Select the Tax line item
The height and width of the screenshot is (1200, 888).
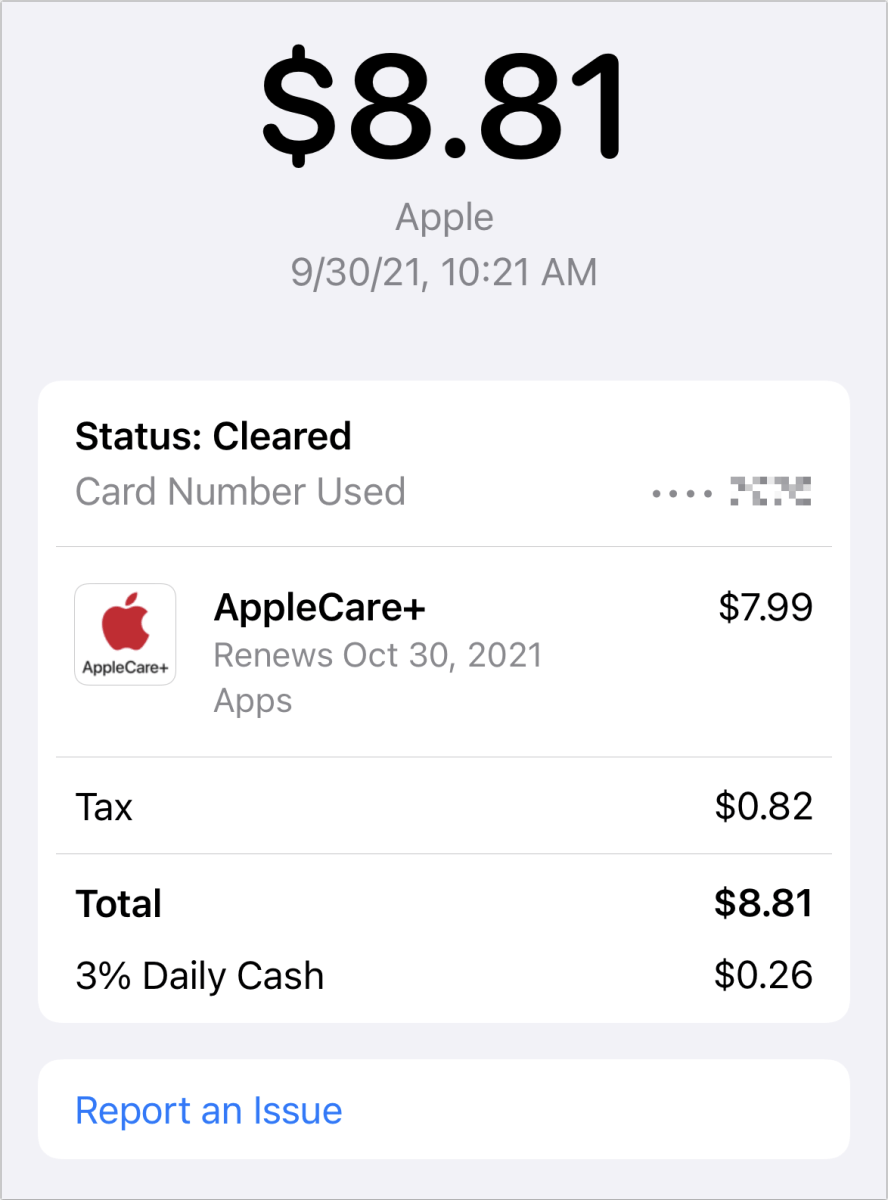103,806
